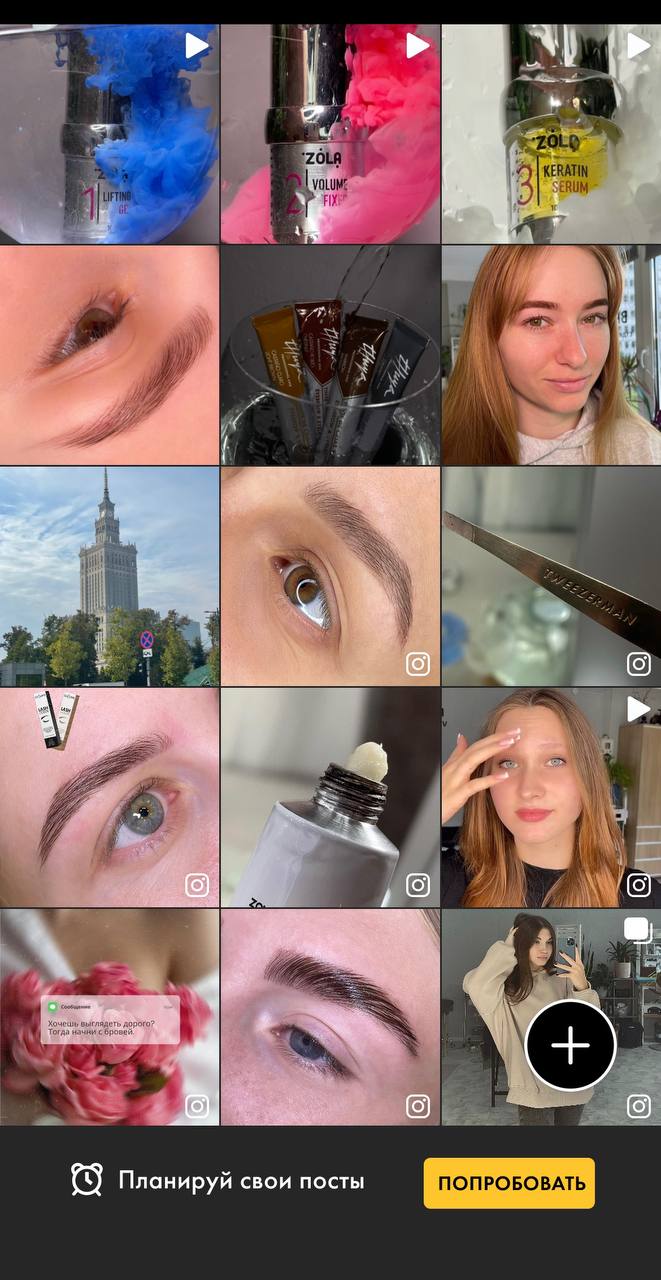Open the smiling woman portrait post

(x=551, y=355)
